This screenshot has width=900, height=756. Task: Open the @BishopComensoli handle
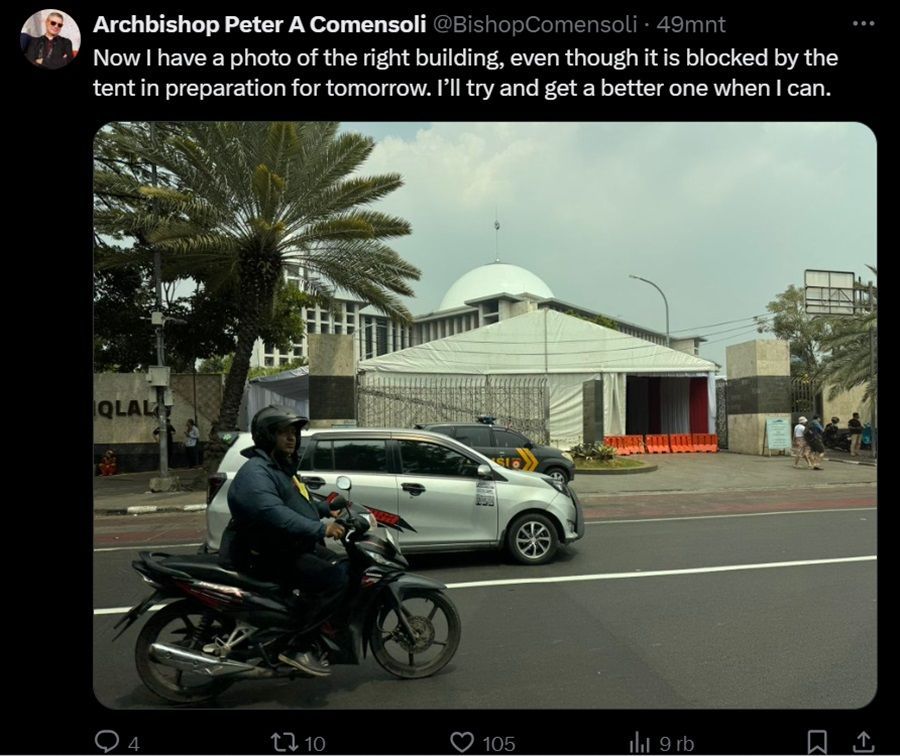pyautogui.click(x=534, y=24)
